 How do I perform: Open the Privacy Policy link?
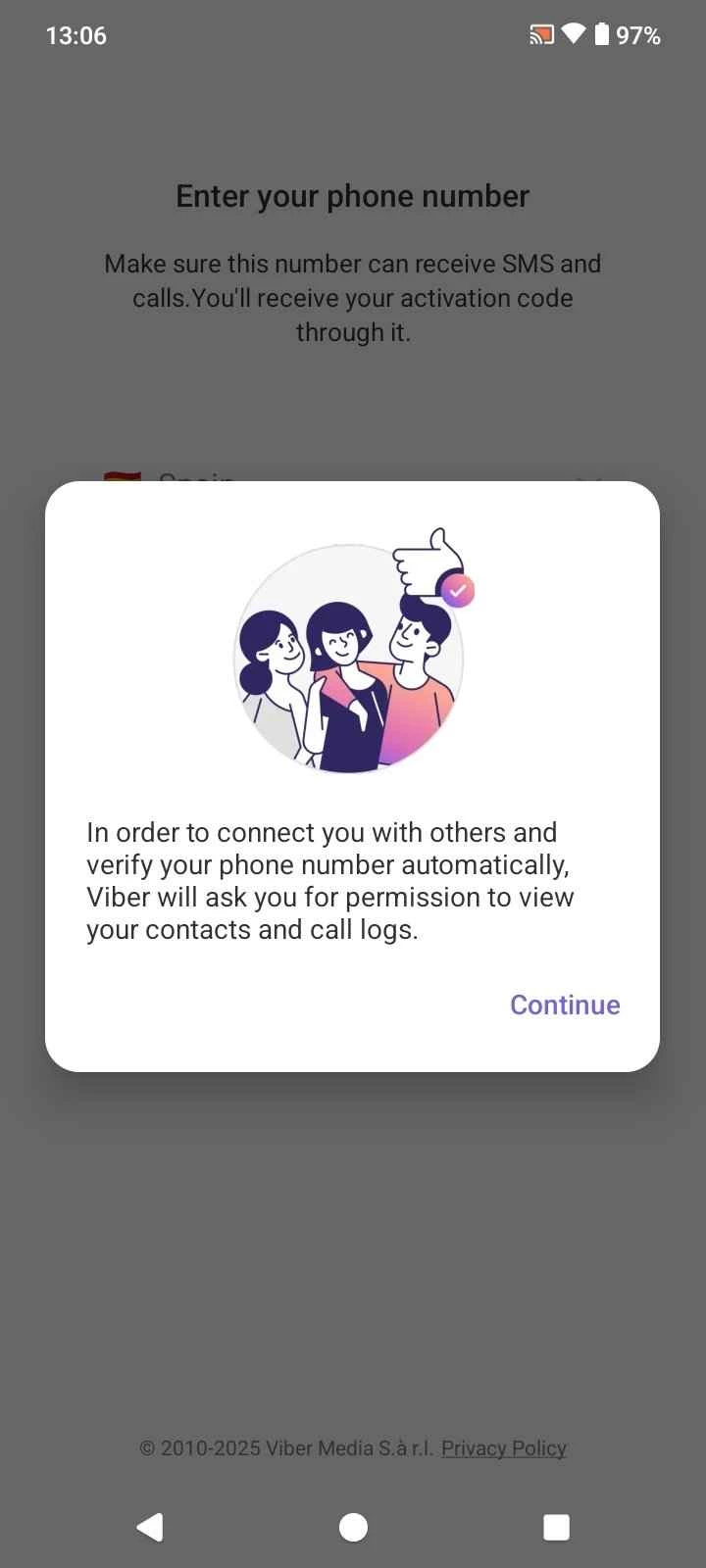tap(504, 1447)
